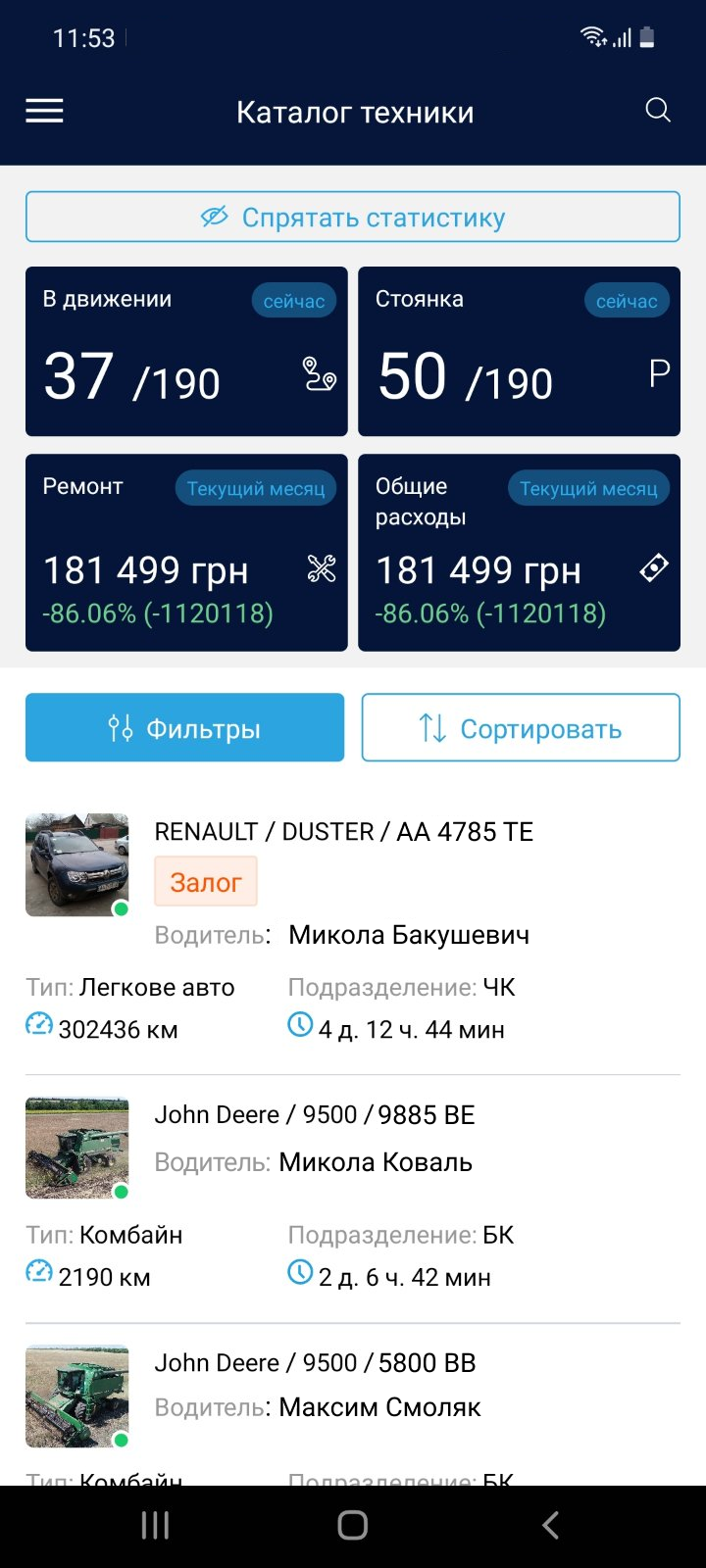Open search in the catalog header
Viewport: 706px width, 1568px height.
click(658, 111)
